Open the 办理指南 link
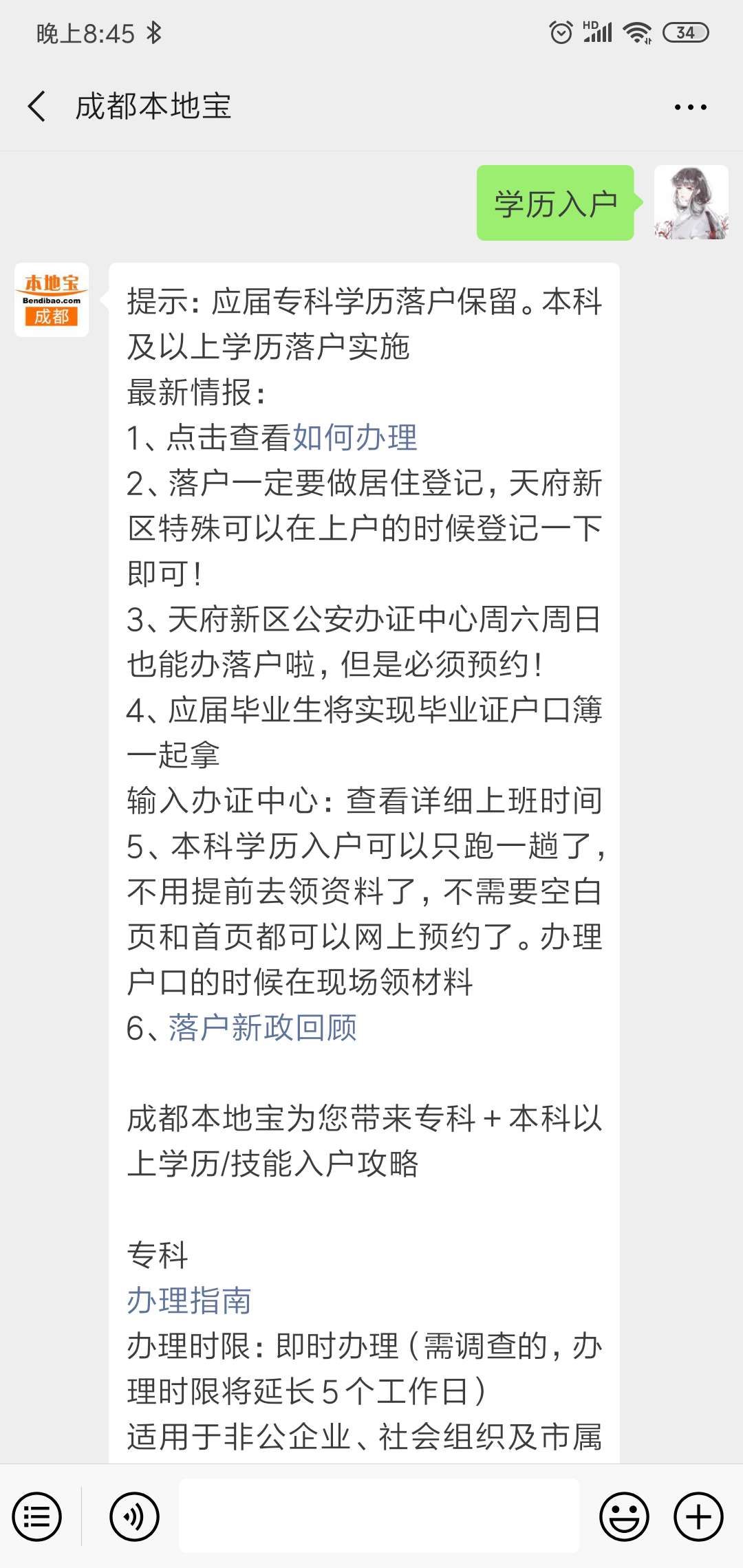The image size is (743, 1568). (189, 1300)
